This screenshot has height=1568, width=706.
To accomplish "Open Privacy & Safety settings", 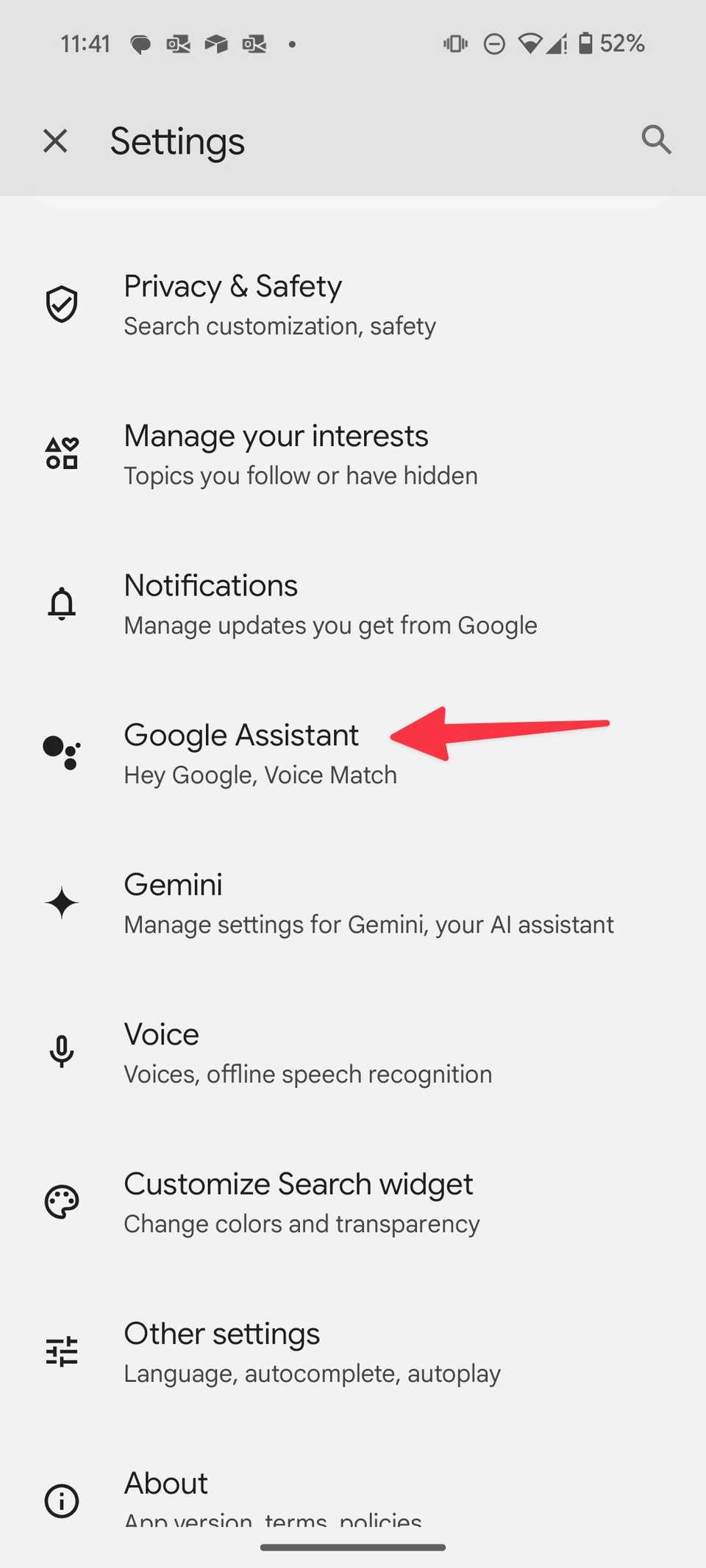I will click(279, 304).
